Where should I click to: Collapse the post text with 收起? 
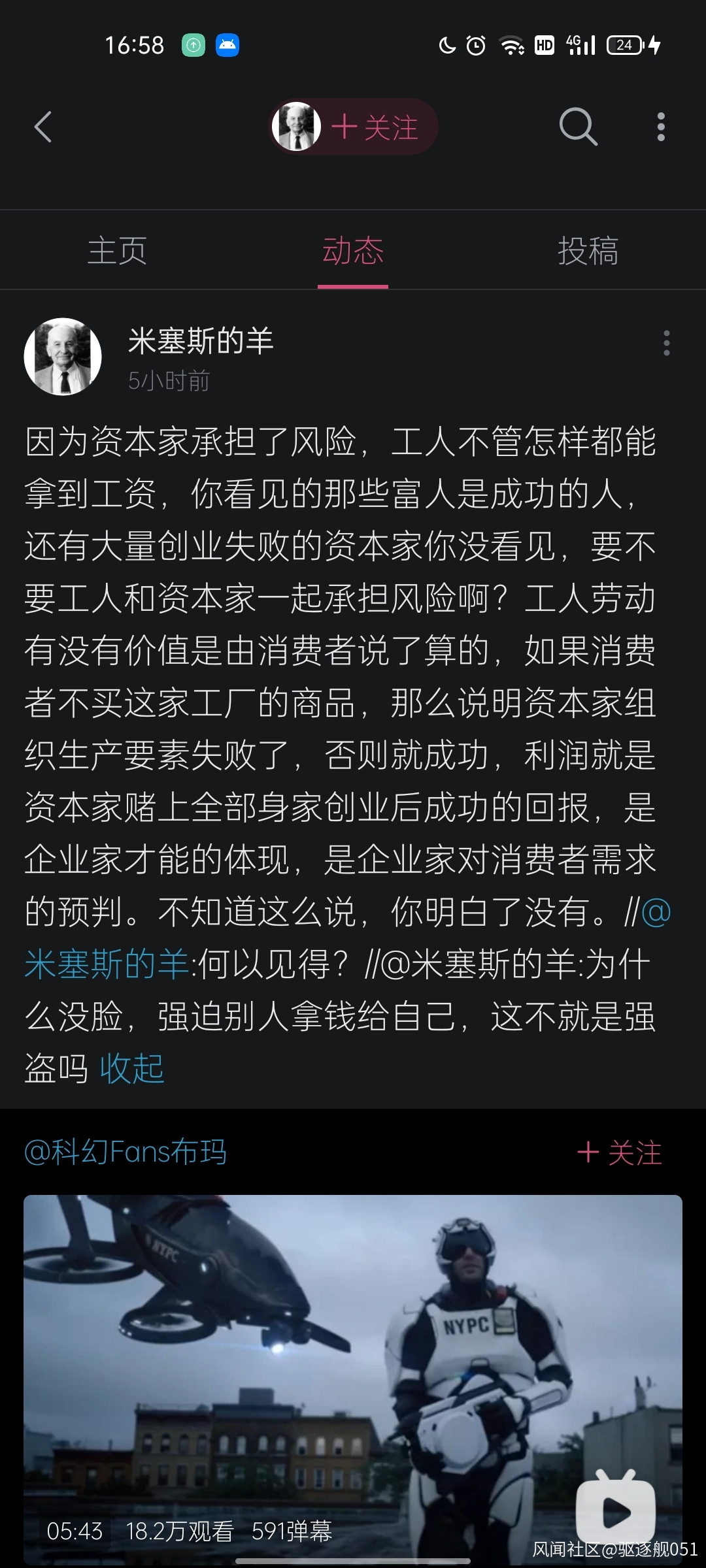(132, 1069)
